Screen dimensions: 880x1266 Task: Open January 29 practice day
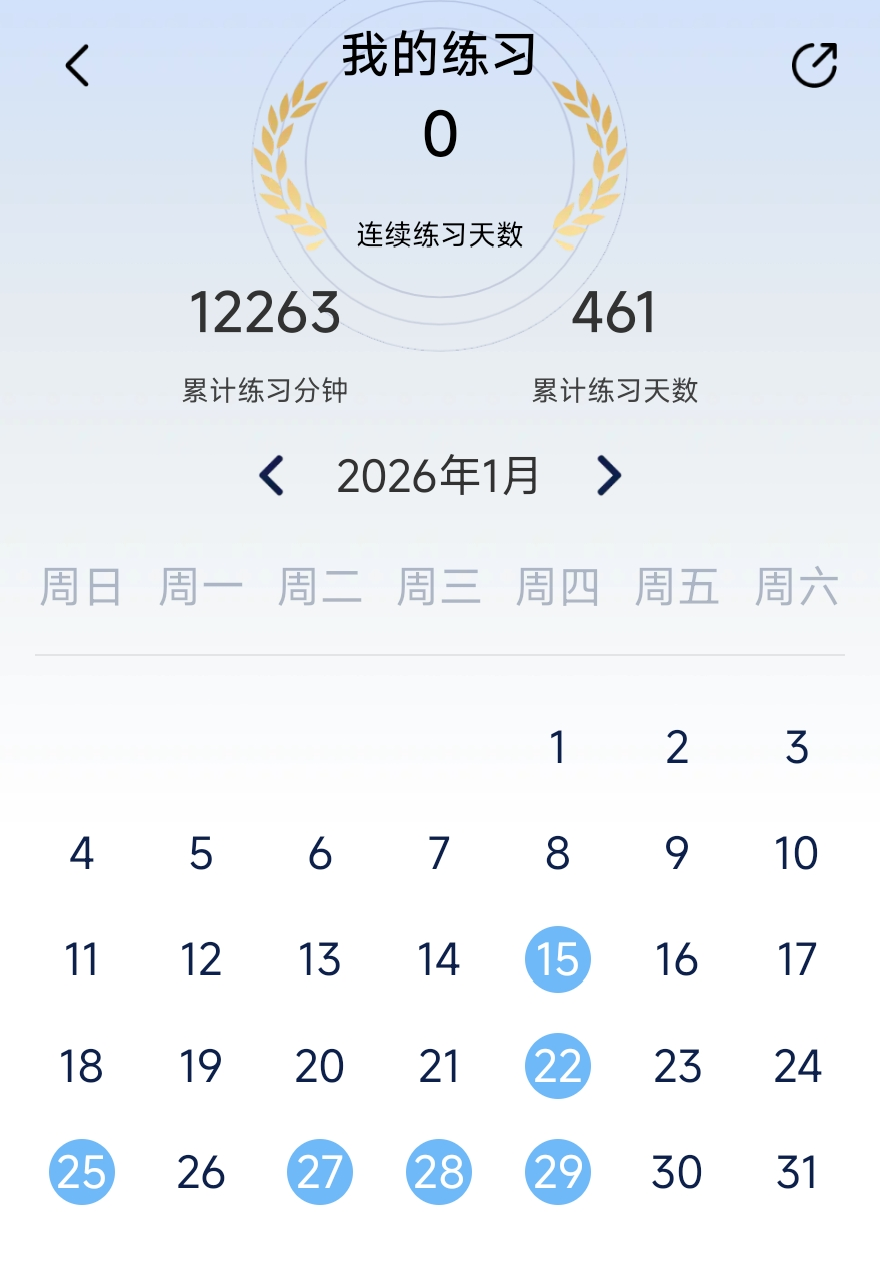pos(558,1172)
